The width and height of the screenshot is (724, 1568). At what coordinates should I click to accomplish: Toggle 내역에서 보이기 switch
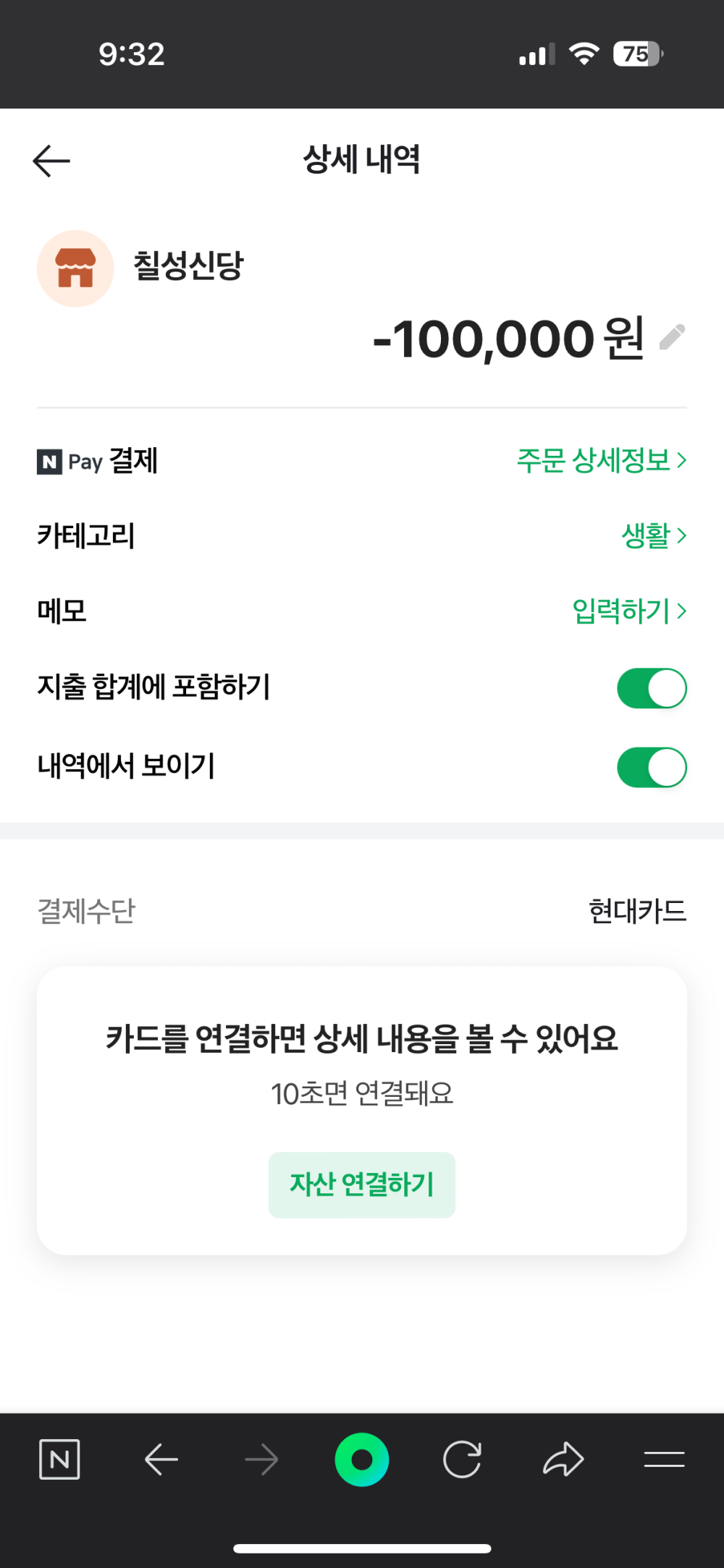[x=652, y=767]
